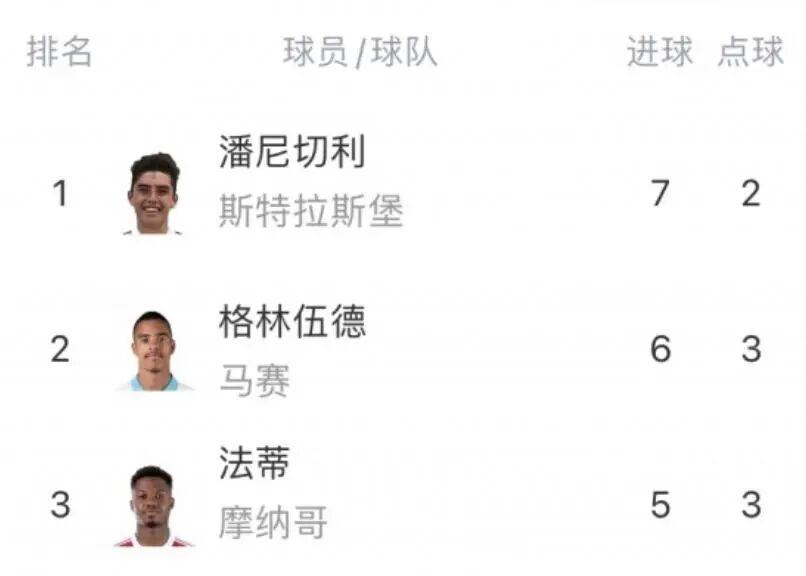
Task: Open player 格林伍德 from 马赛
Action: point(292,323)
